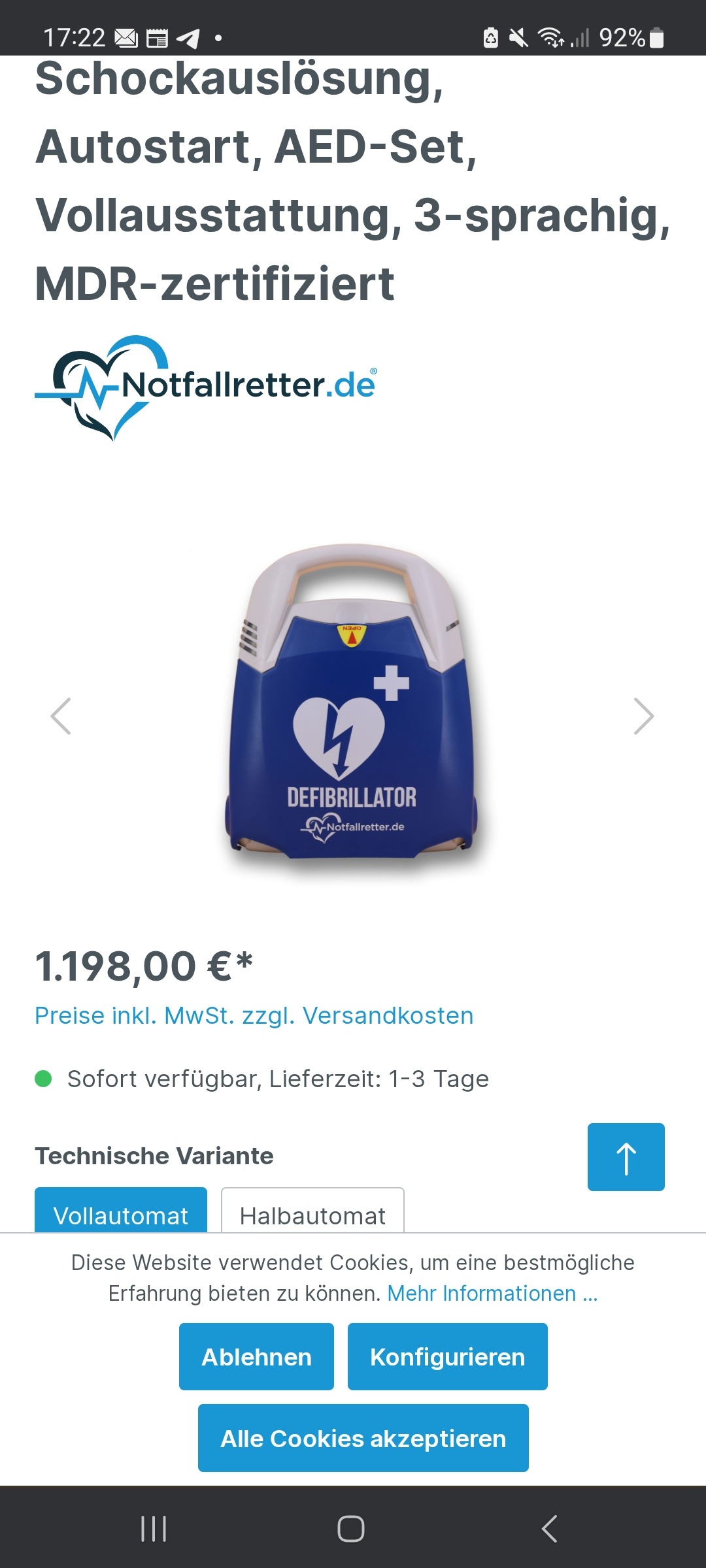Decline cookies with Ablehnen
Screen dimensions: 706x1568
(256, 1357)
